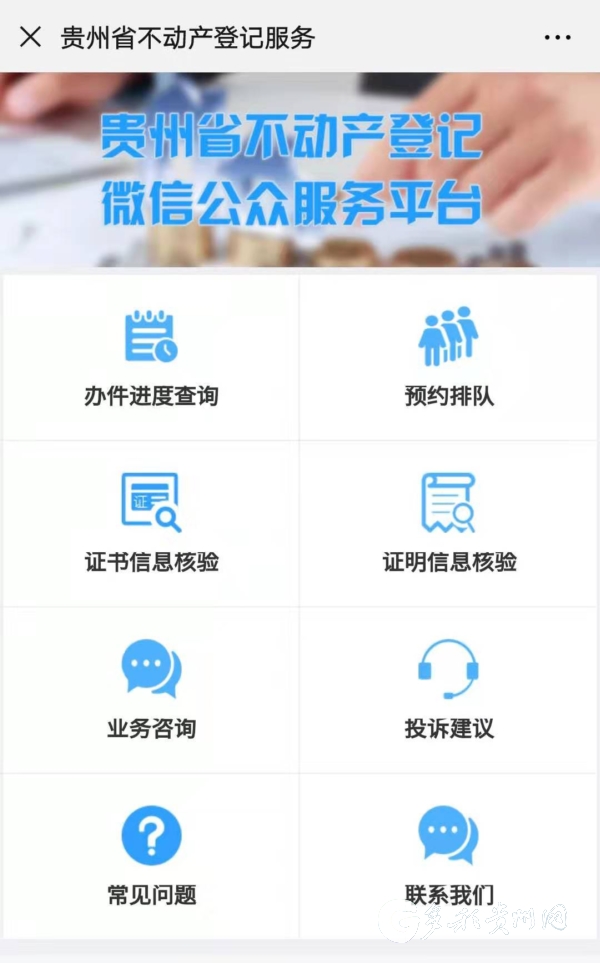View 常见问题
The width and height of the screenshot is (600, 963).
pos(151,856)
